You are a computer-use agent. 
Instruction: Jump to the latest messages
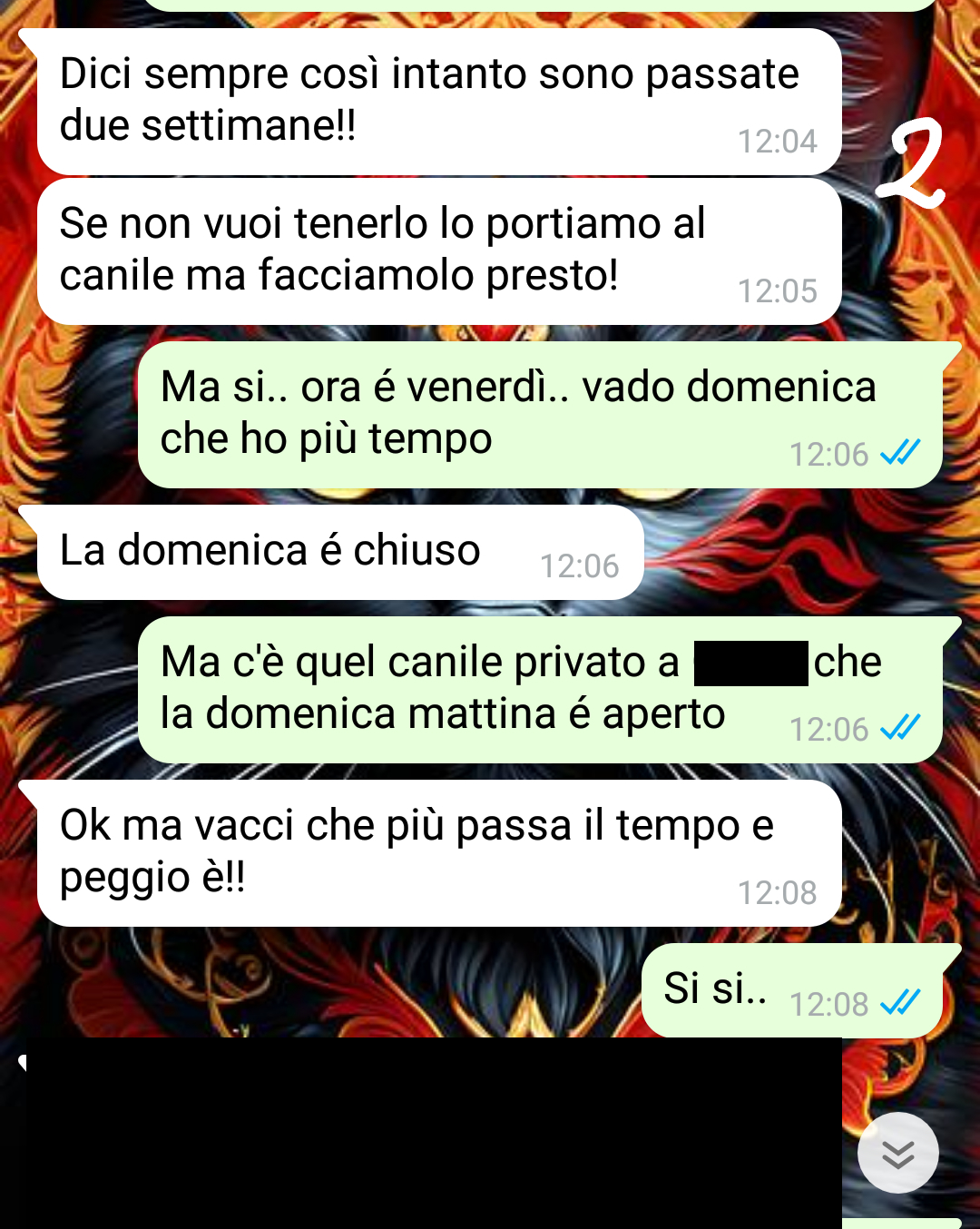[897, 1154]
